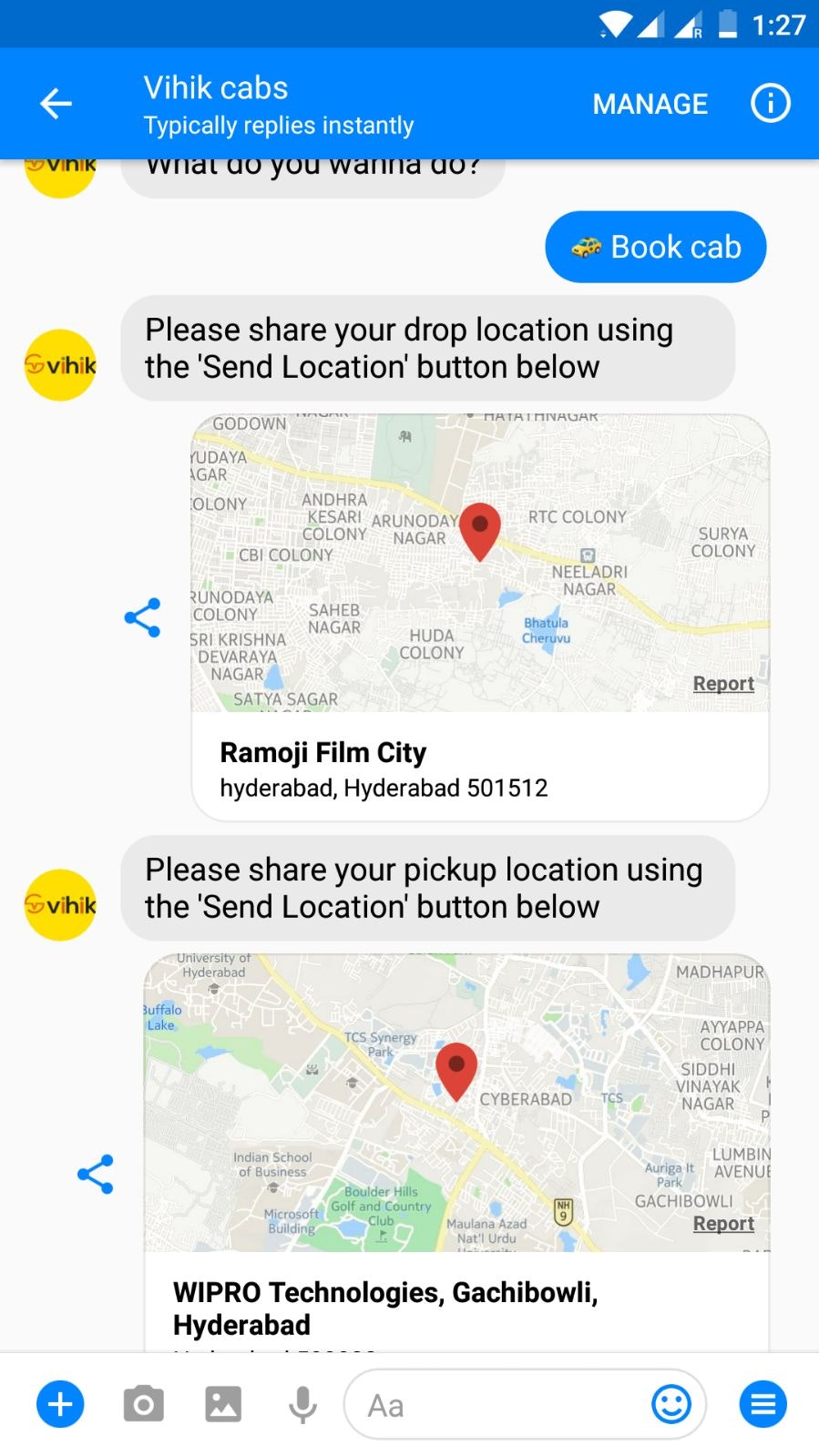Open the camera to take a photo
The image size is (819, 1456).
tap(145, 1403)
